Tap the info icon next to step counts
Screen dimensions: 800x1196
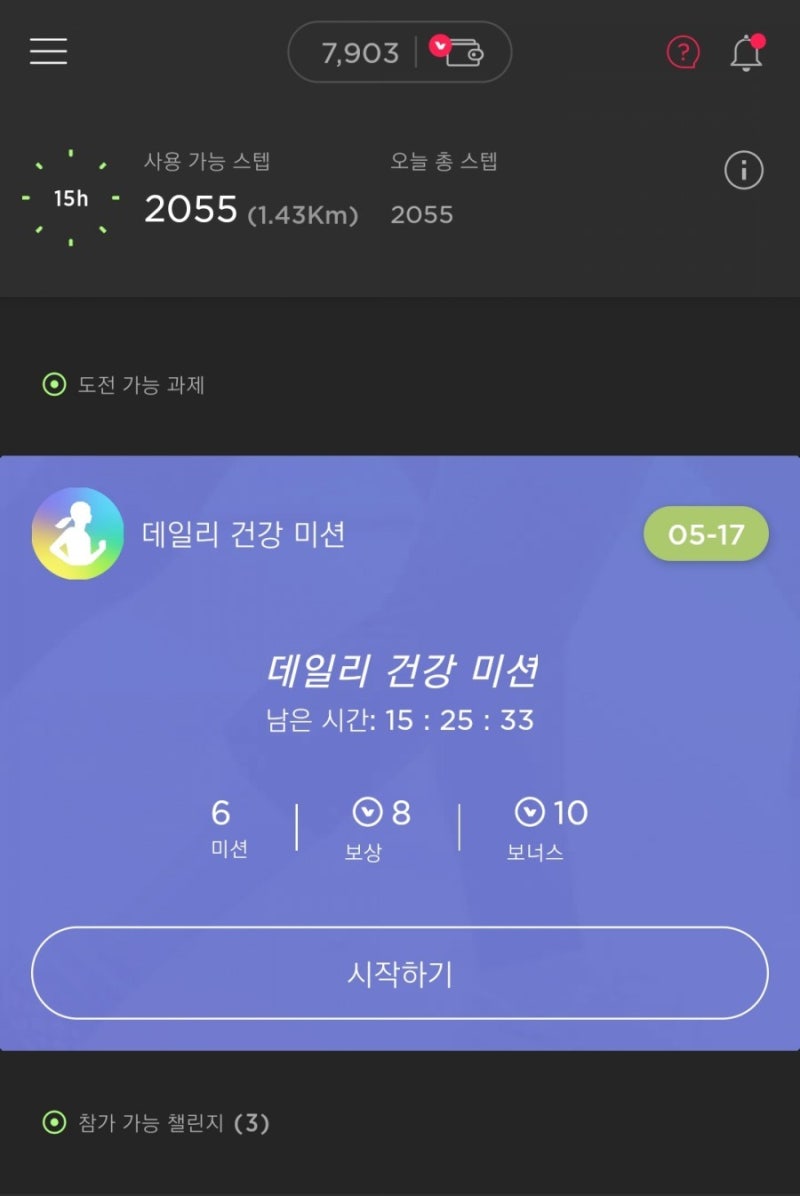(x=743, y=171)
